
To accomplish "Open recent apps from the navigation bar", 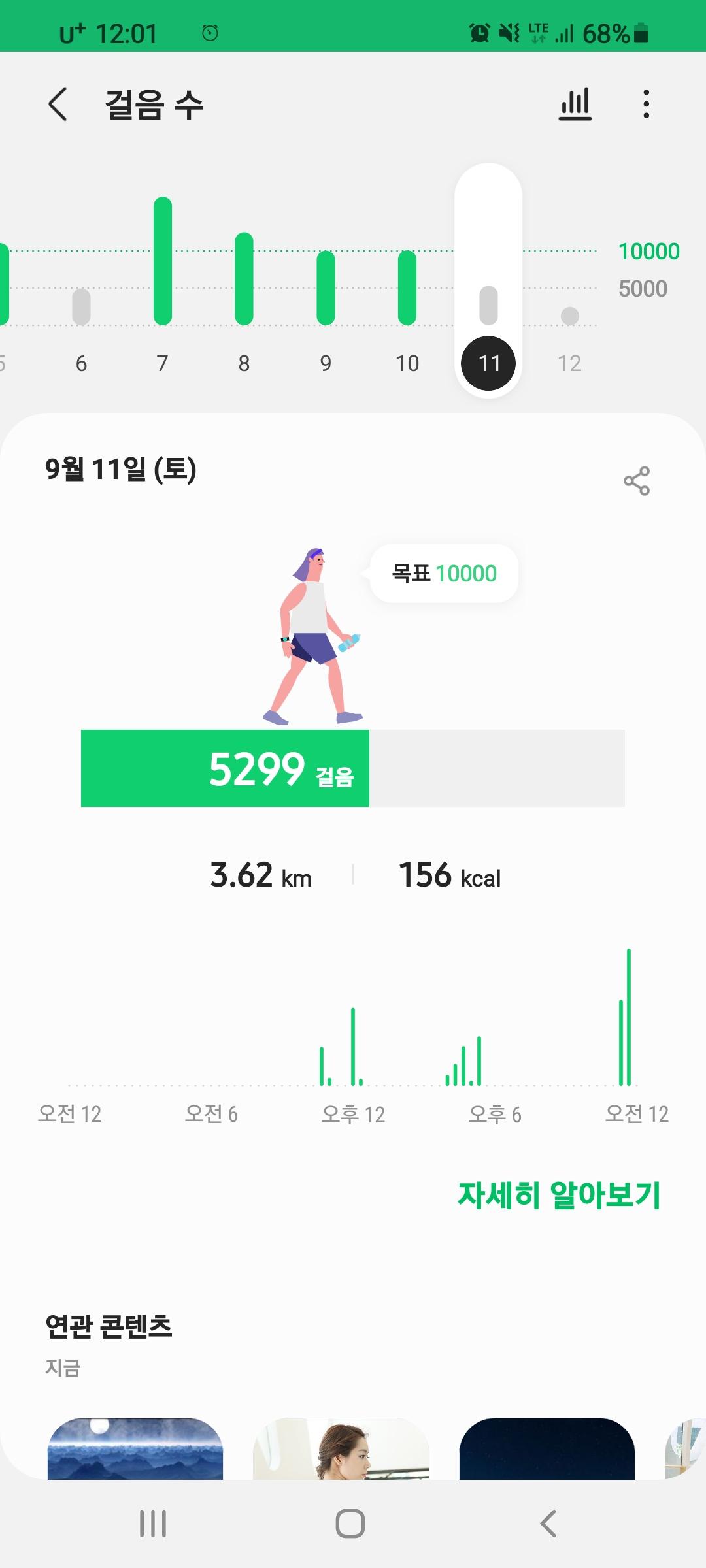I will [153, 1524].
